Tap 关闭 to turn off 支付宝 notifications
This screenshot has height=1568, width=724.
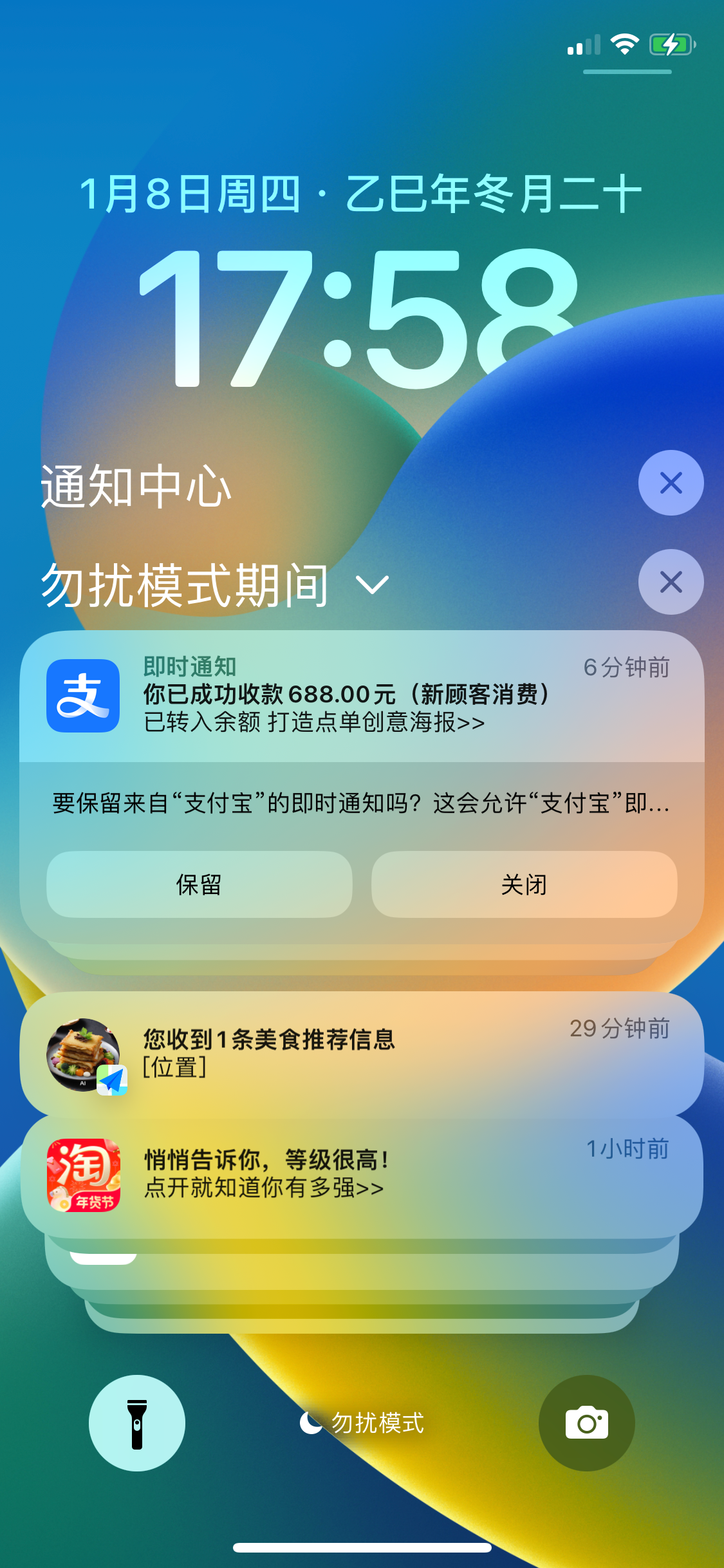tap(524, 884)
